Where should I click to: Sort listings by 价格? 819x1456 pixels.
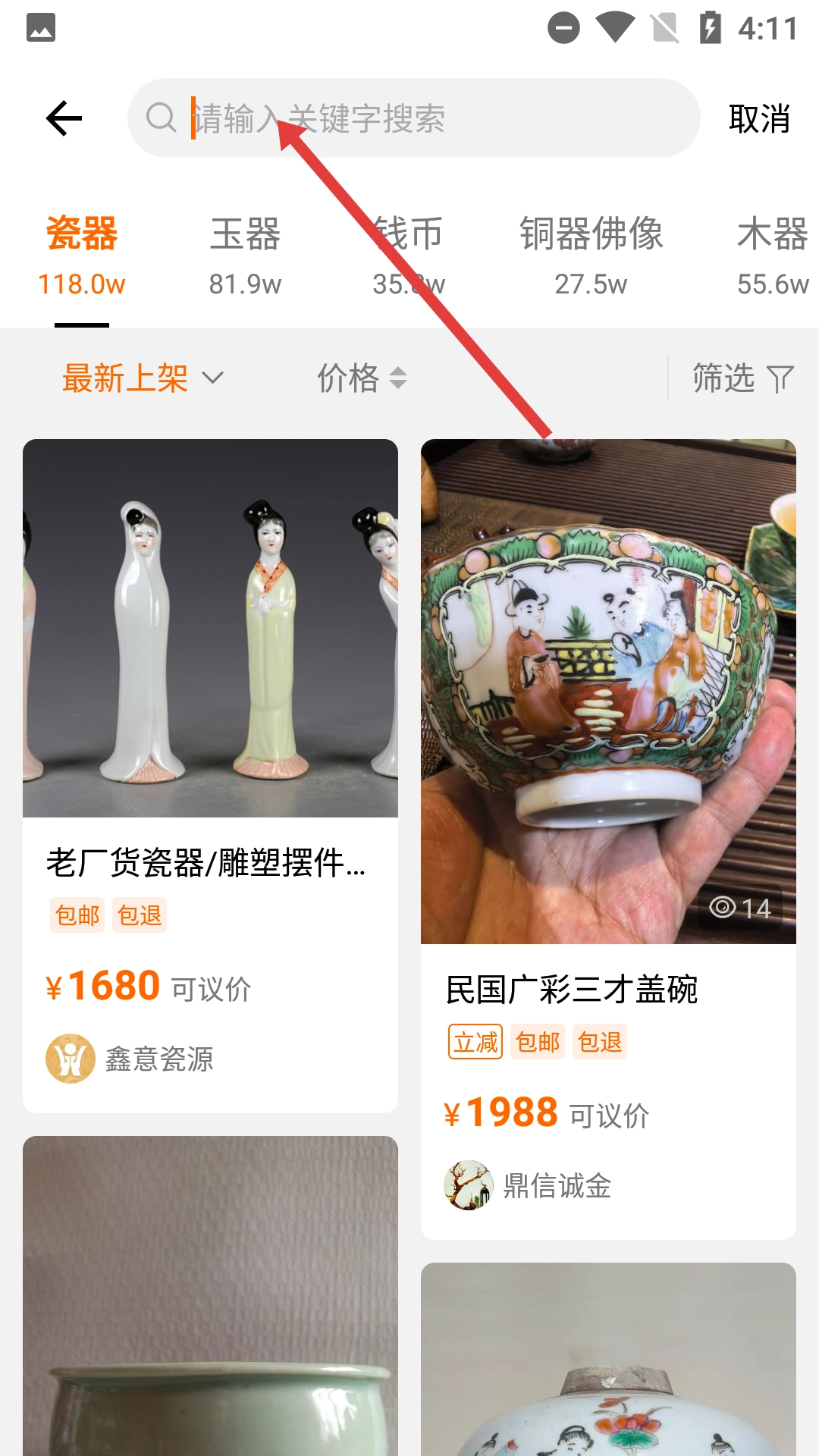[362, 378]
